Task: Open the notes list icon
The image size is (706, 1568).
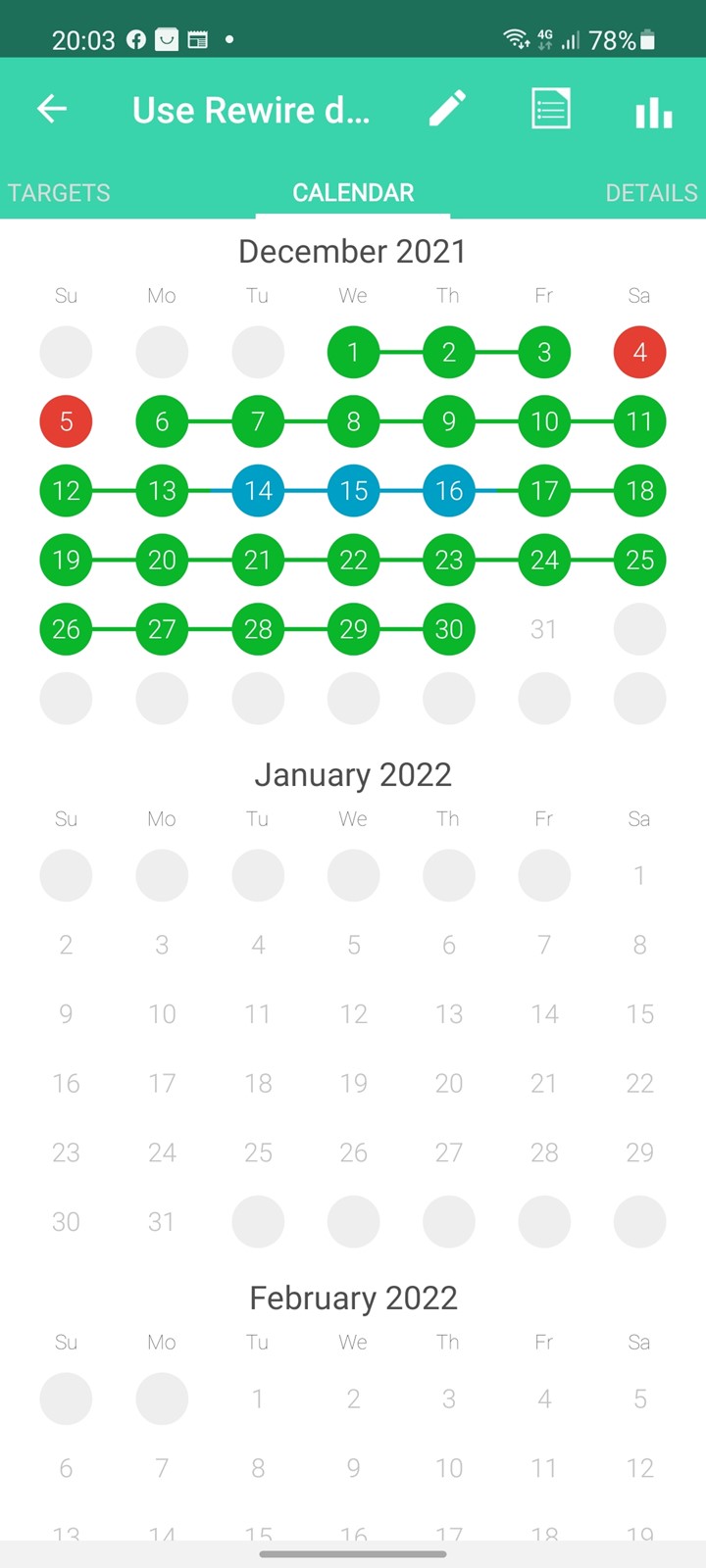Action: click(x=550, y=109)
